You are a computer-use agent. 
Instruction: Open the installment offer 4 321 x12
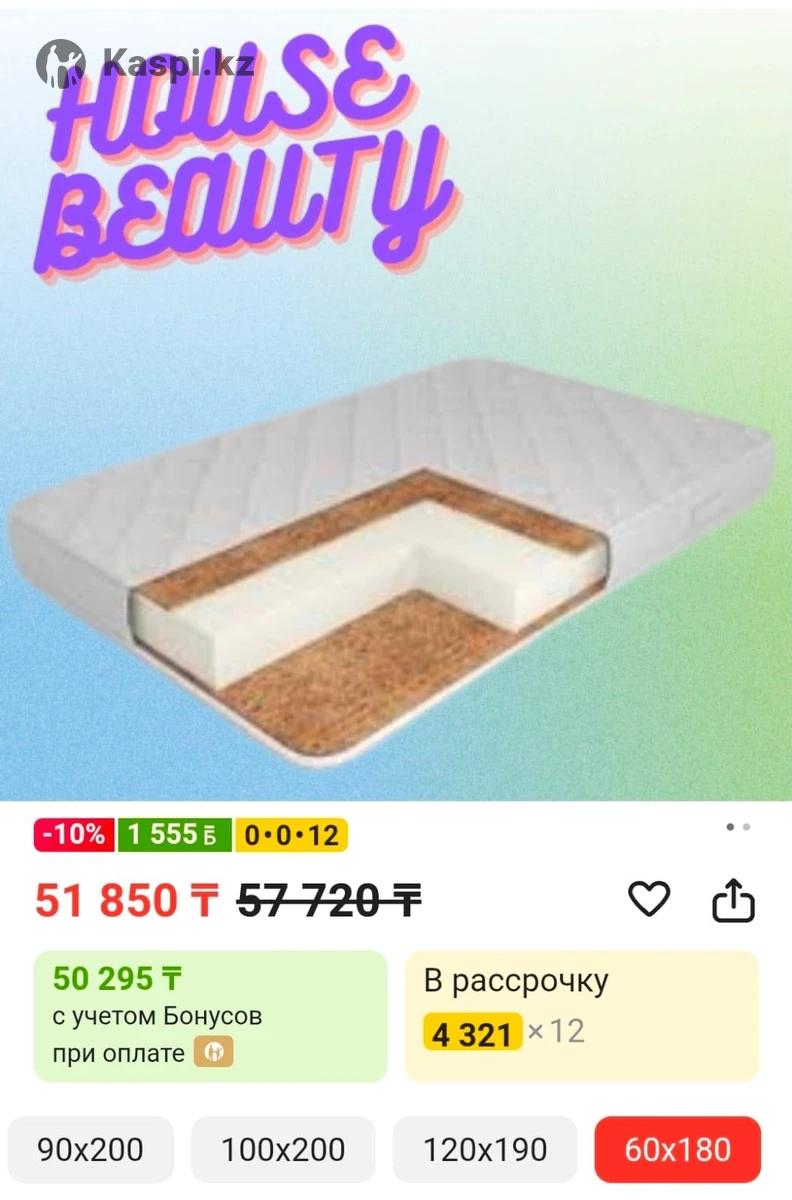click(581, 1016)
